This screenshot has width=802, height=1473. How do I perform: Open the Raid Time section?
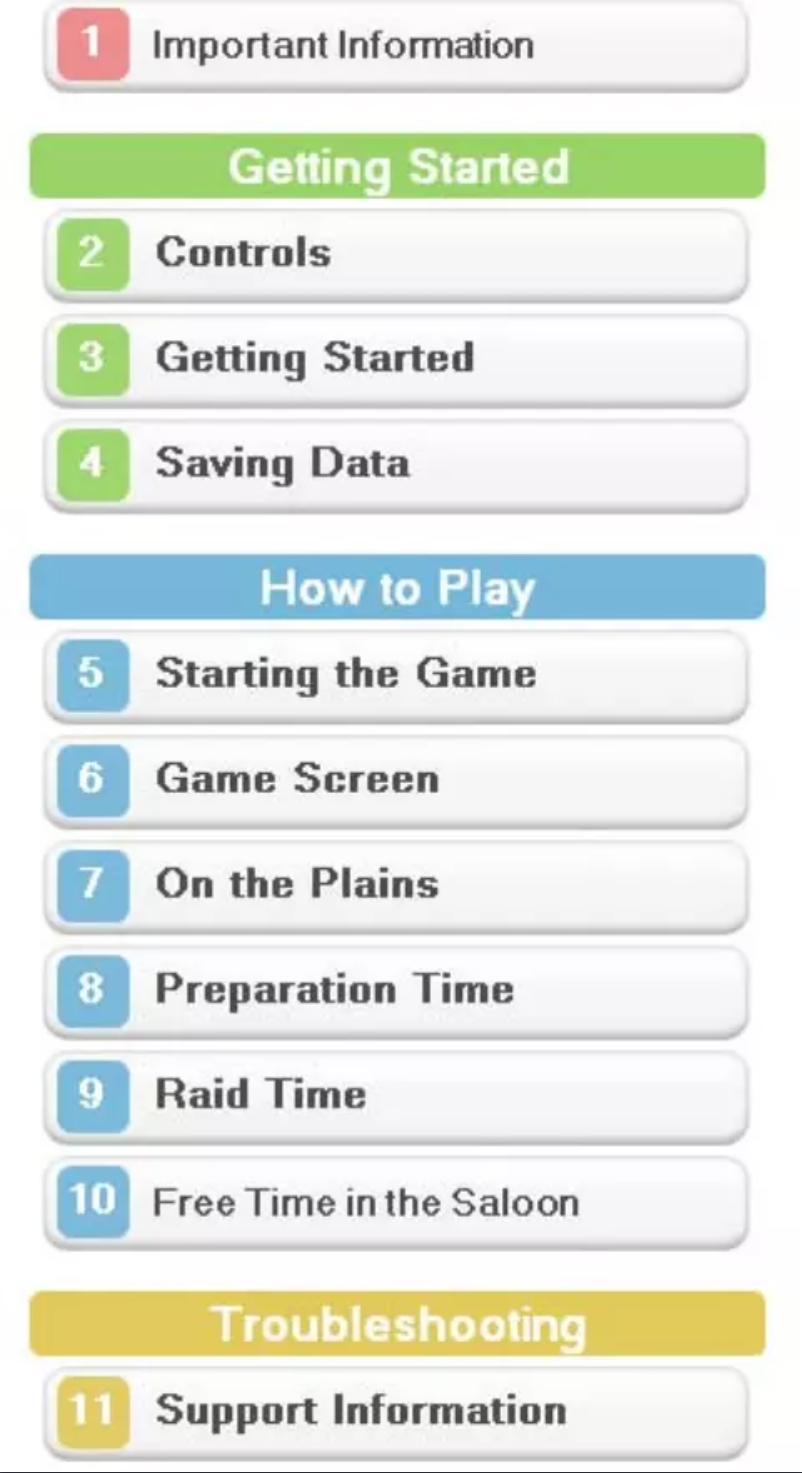pos(395,1095)
